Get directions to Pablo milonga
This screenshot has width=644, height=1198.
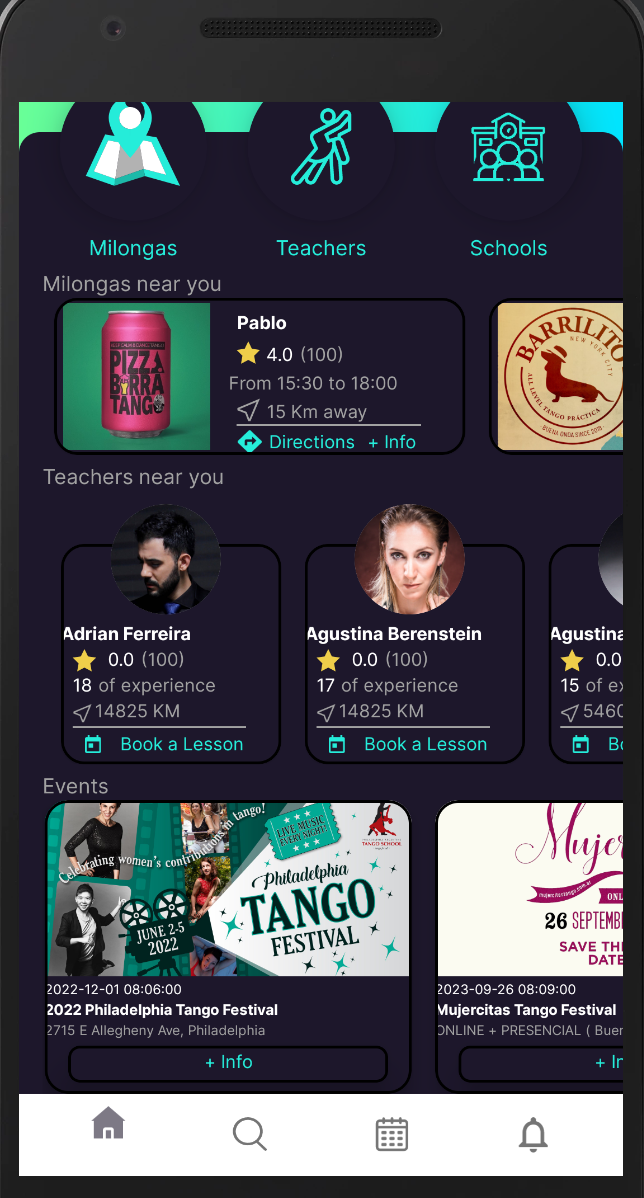[x=297, y=441]
